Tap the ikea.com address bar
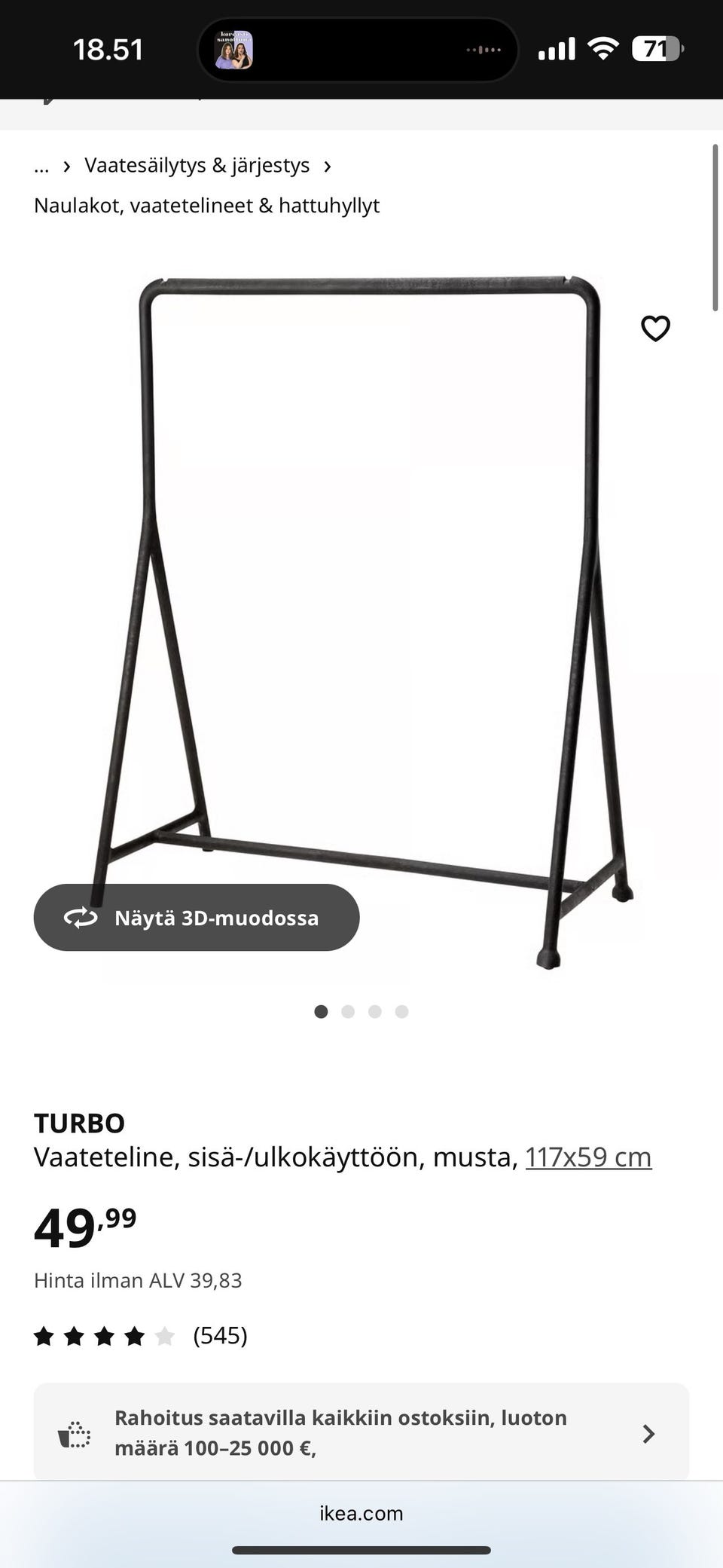This screenshot has height=1568, width=723. coord(361,1513)
